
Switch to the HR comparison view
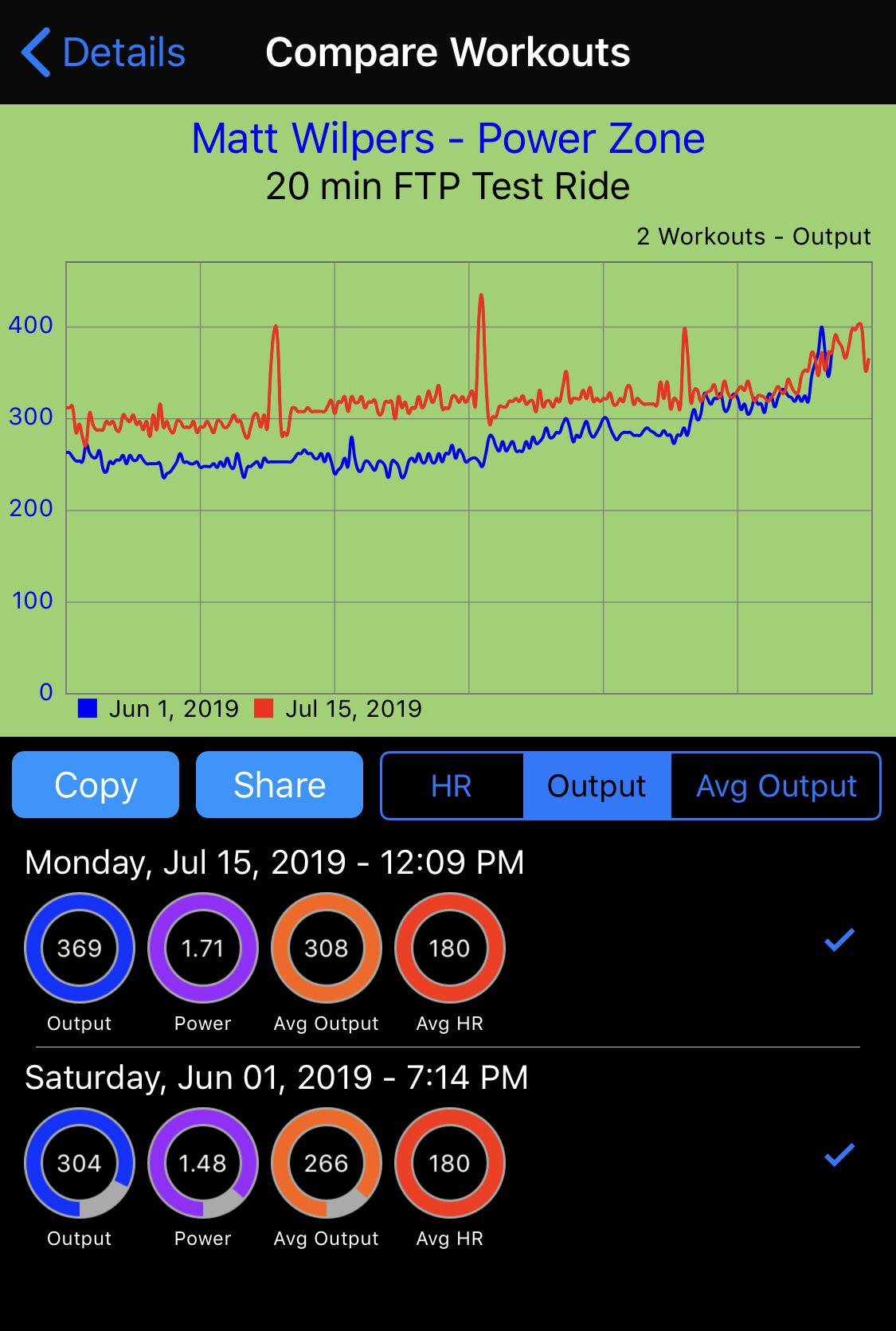(x=452, y=785)
